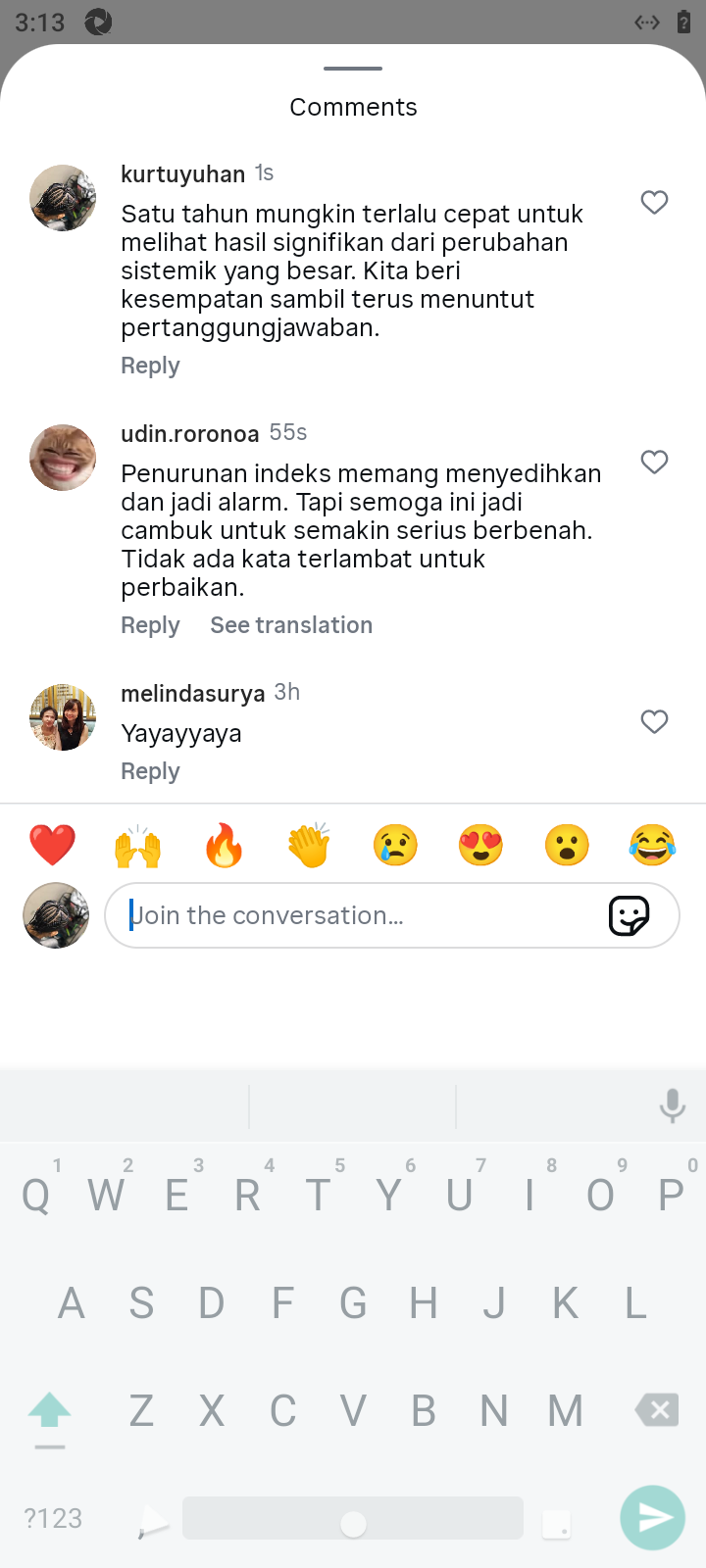Reply to kurtuyuhan's comment

(150, 366)
